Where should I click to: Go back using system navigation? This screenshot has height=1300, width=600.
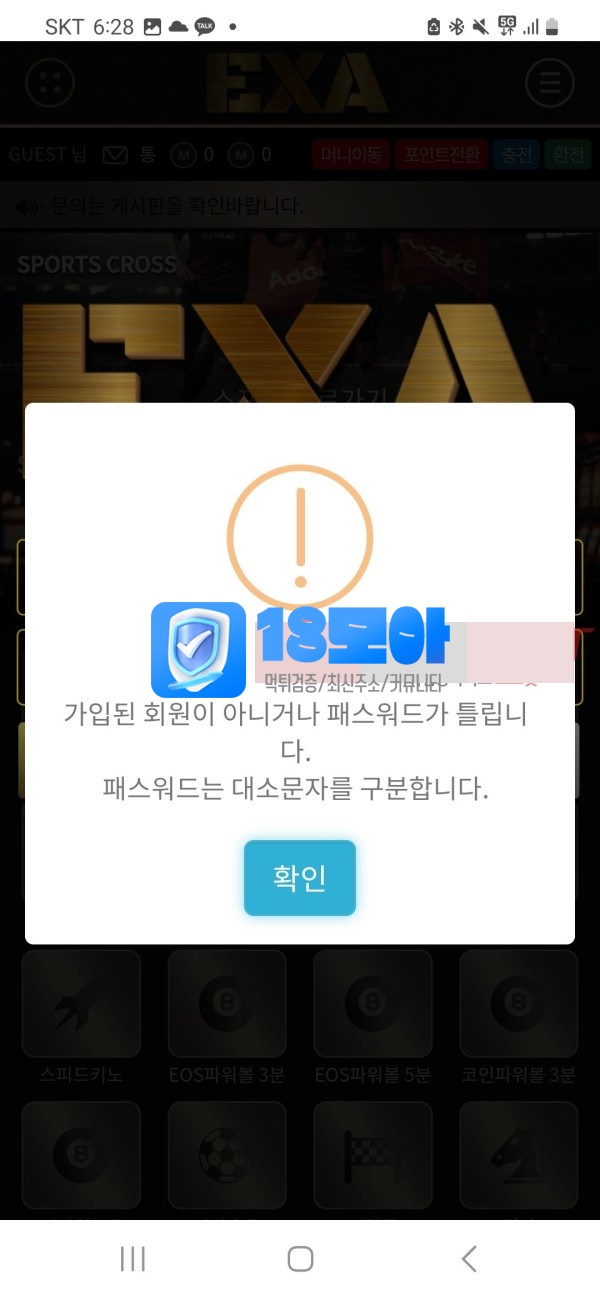coord(468,1259)
